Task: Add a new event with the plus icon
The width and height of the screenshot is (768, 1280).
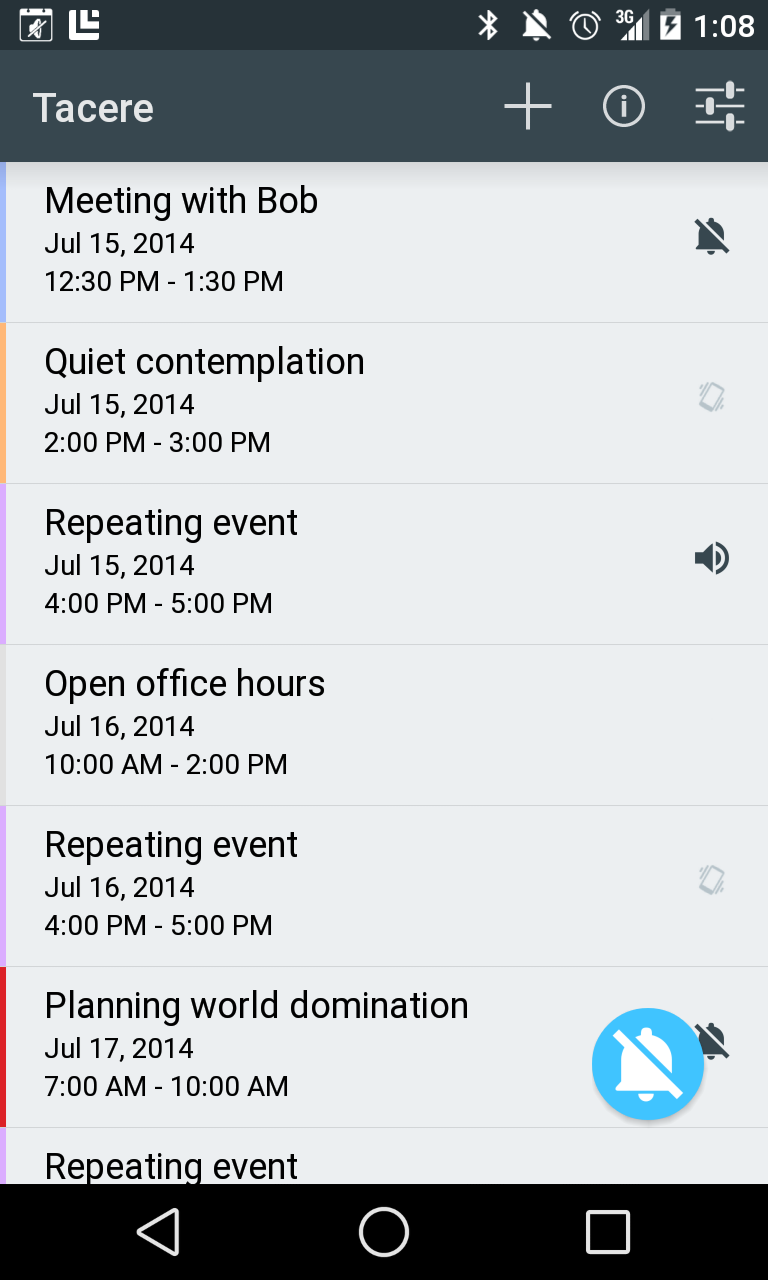Action: (x=527, y=106)
